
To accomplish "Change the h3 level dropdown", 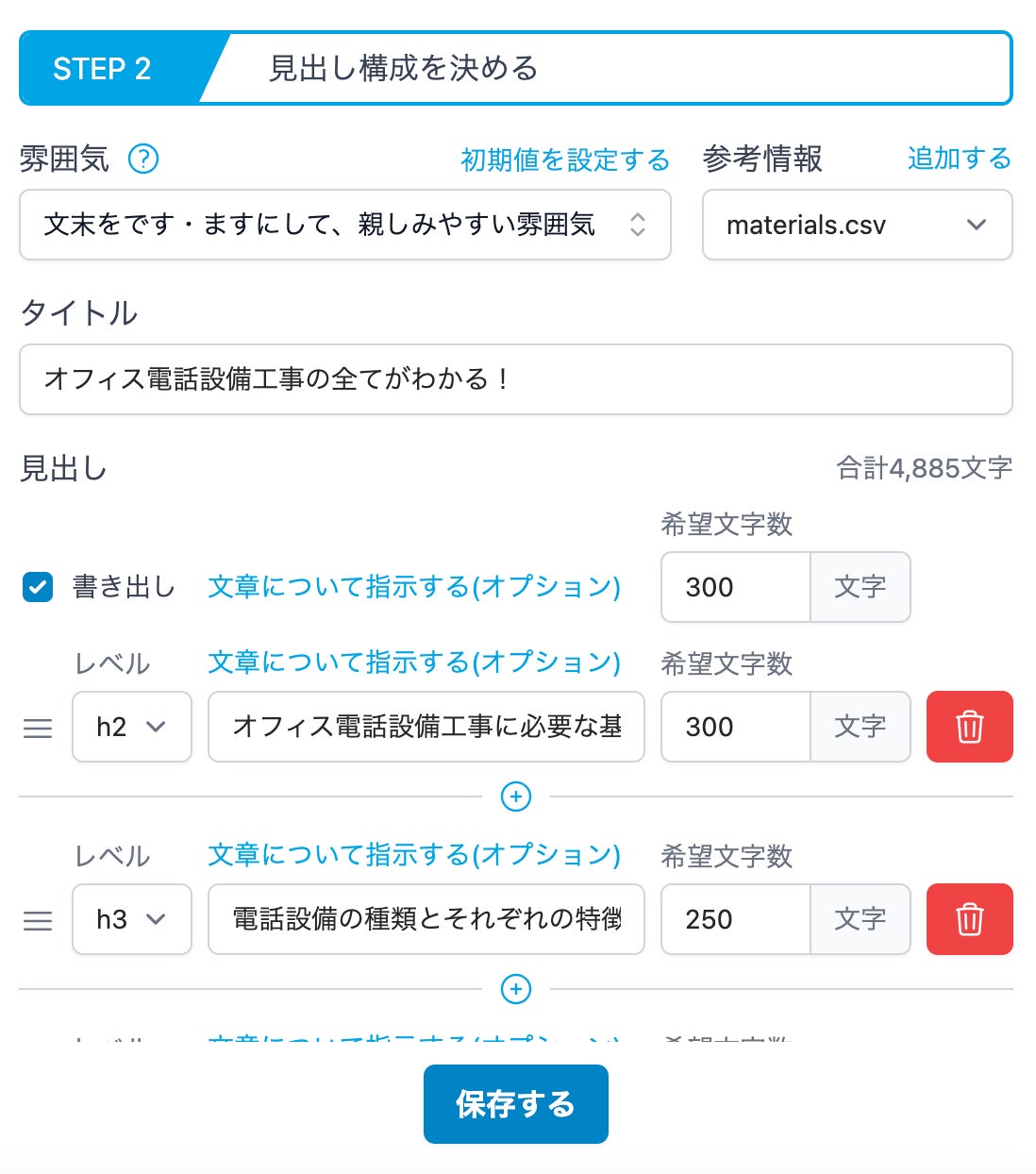I will pos(132,919).
